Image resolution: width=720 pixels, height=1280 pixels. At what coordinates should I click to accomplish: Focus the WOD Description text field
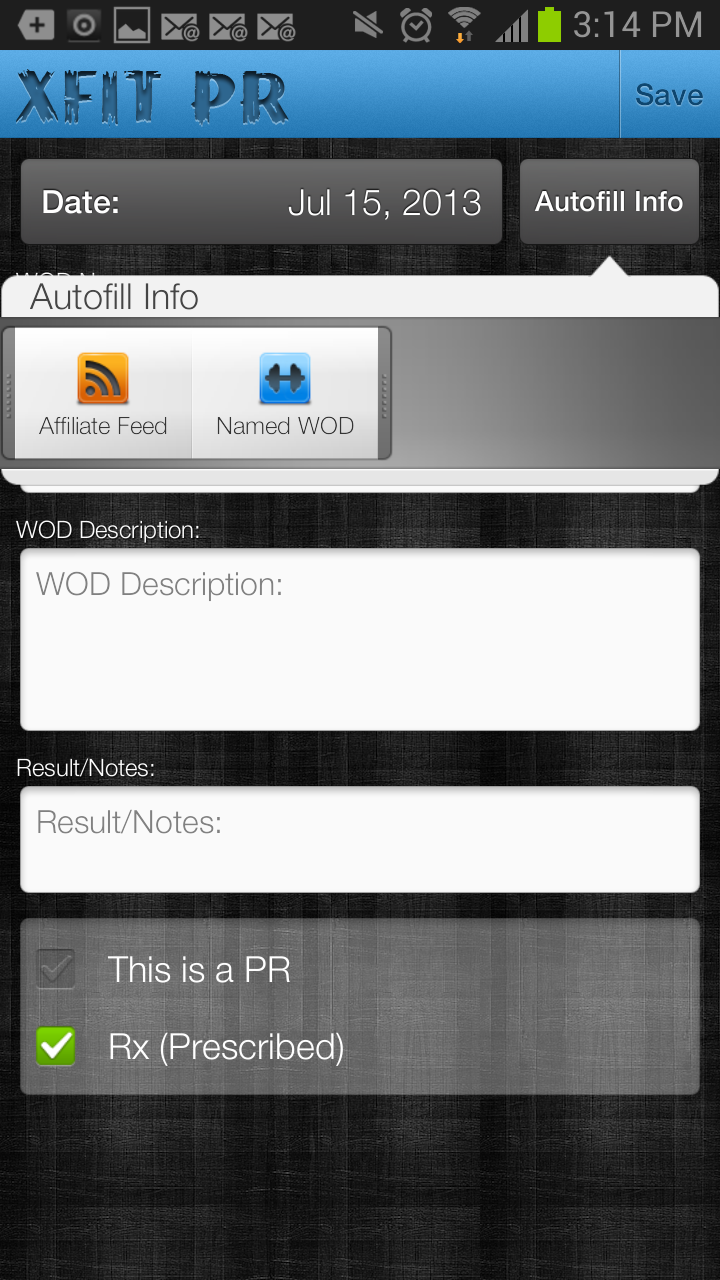pos(359,639)
